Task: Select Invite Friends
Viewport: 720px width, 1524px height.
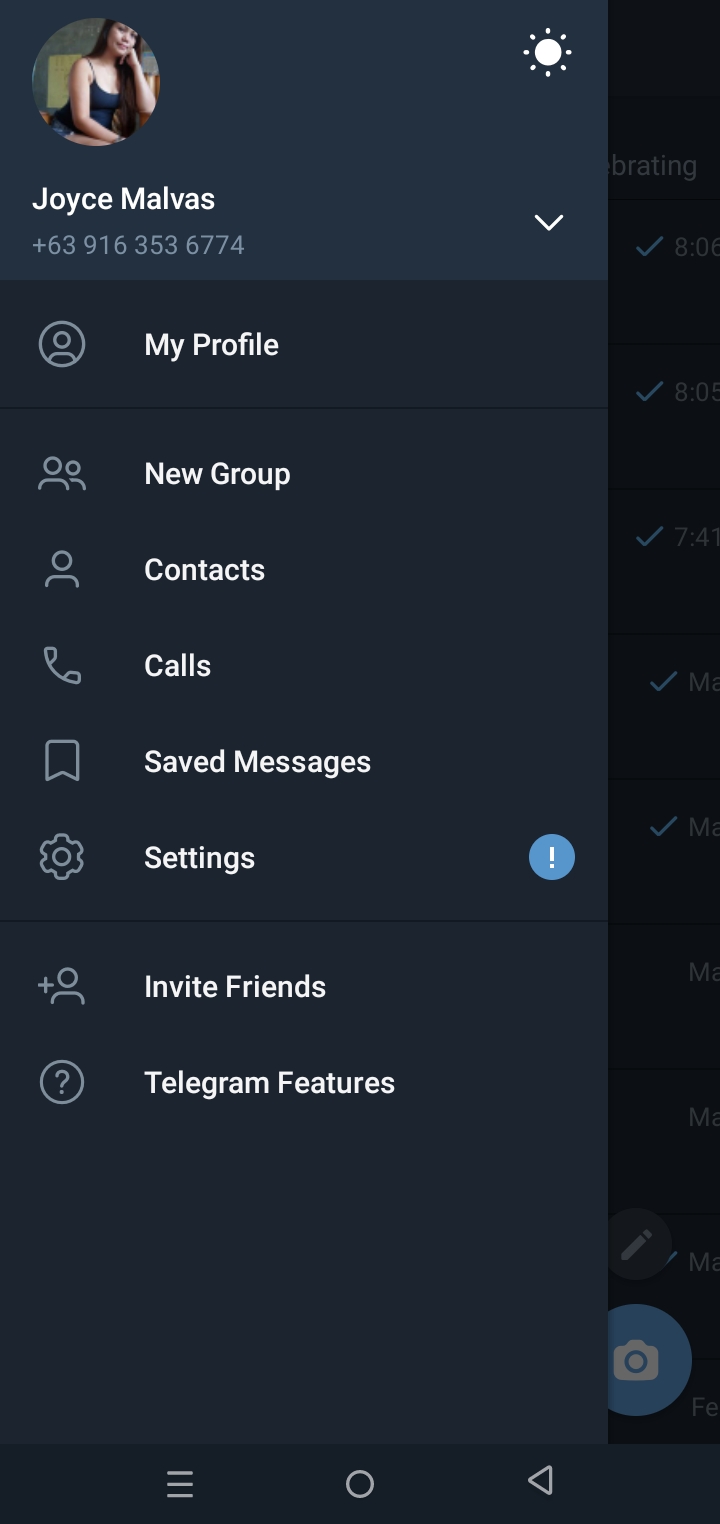Action: pyautogui.click(x=304, y=987)
